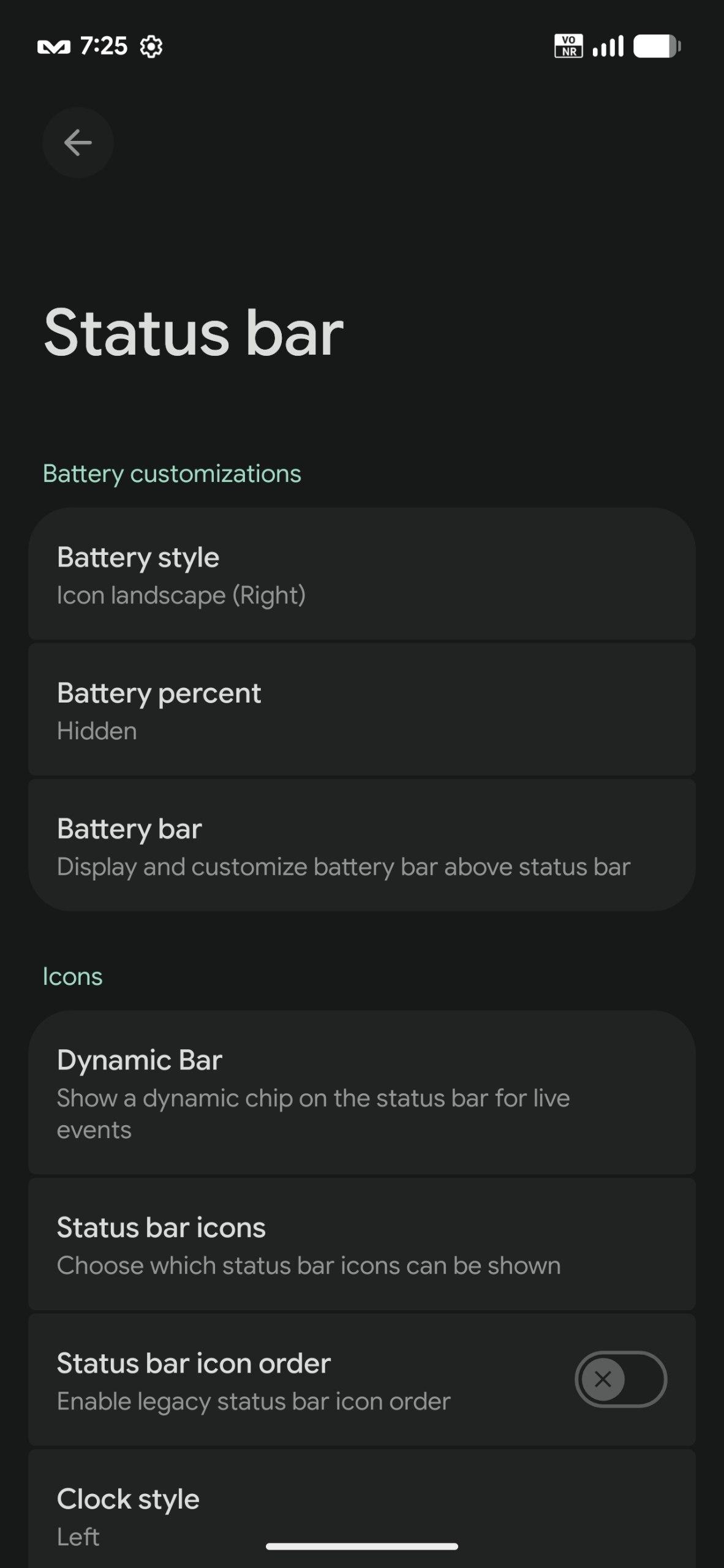Go back using the arrow button
Screen dimensions: 724x1568
tap(78, 143)
